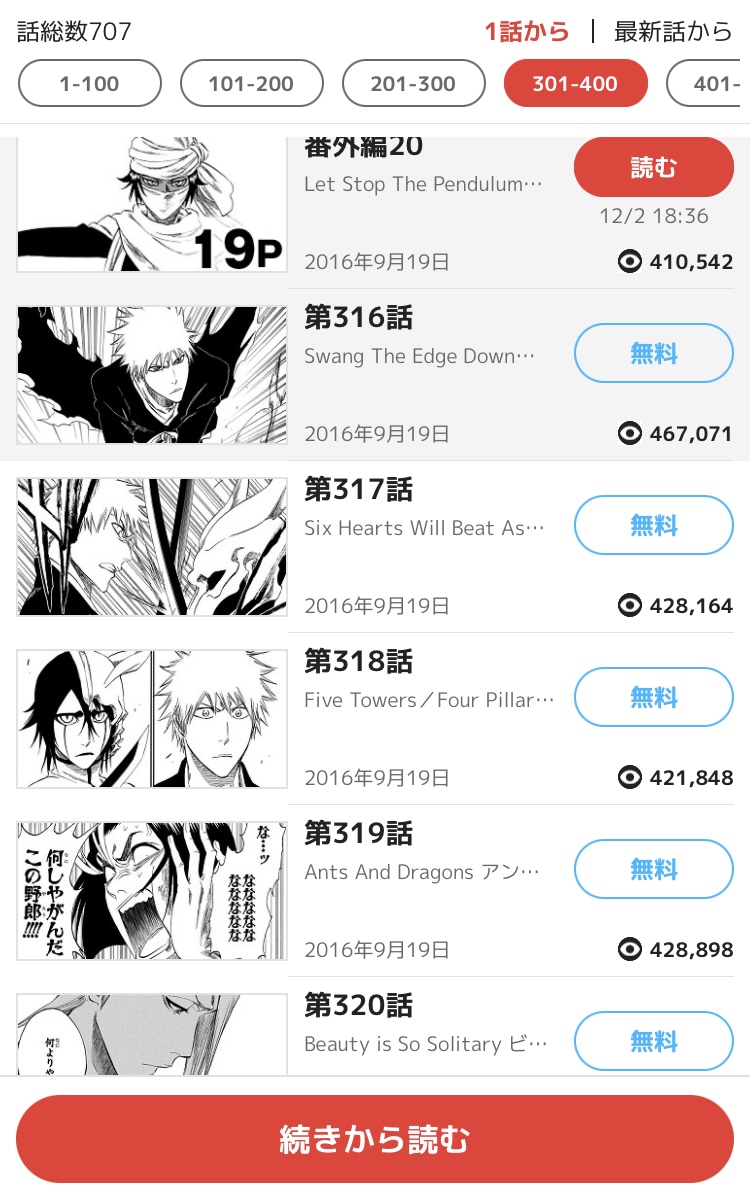
Task: Open the 第316話 Swang The Edge Down row
Action: [375, 375]
